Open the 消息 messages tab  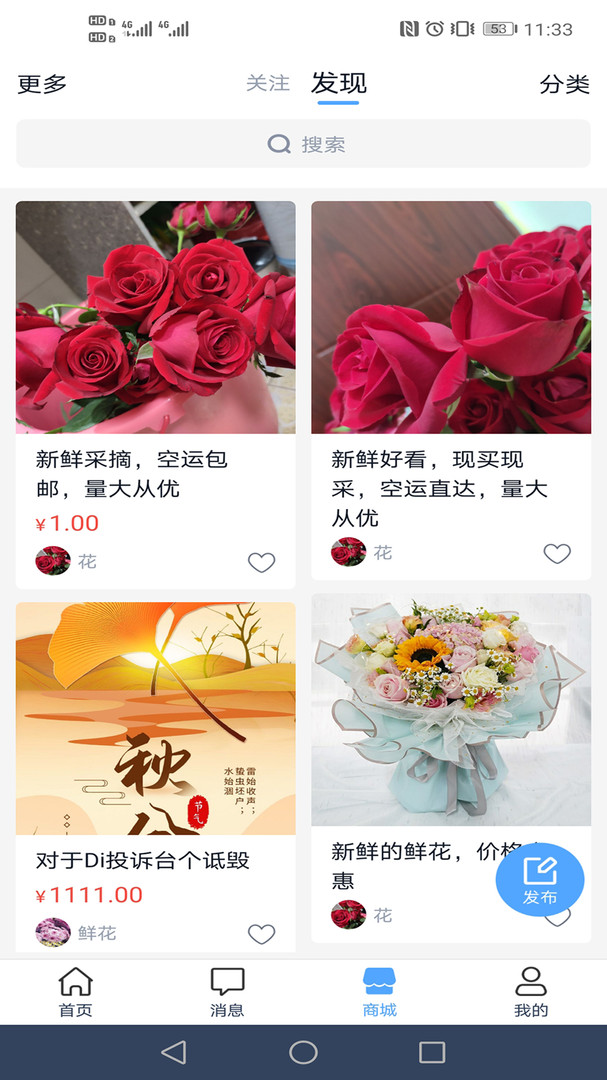227,992
